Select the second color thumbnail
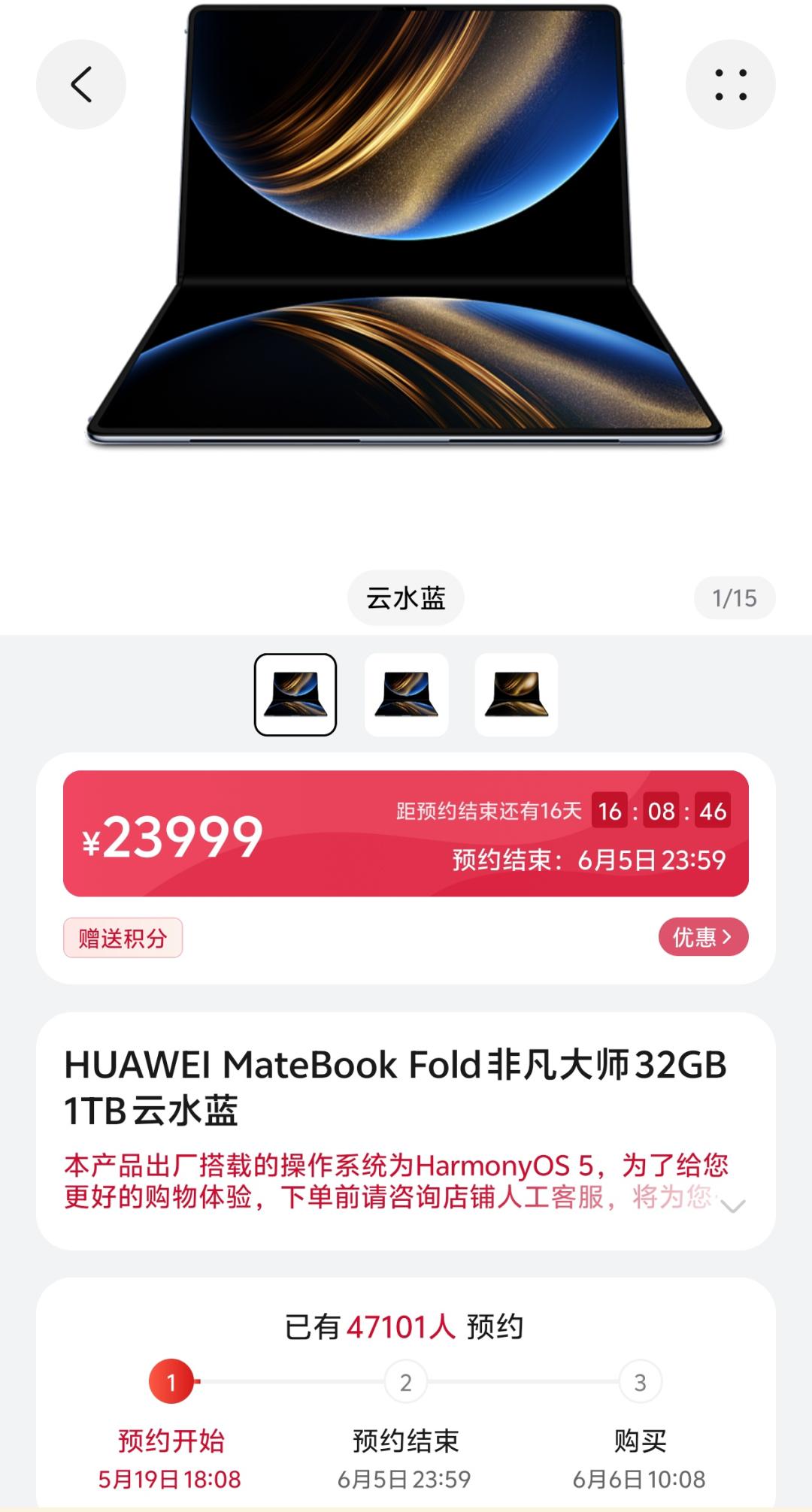The image size is (812, 1512). (x=406, y=694)
